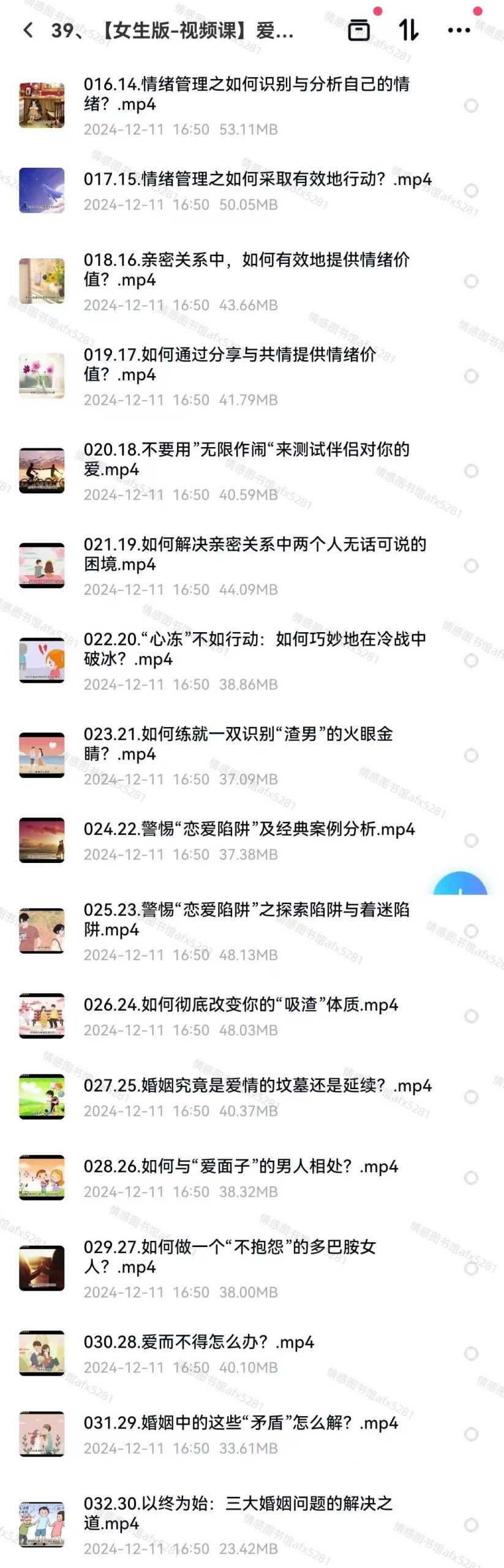
Task: Tap the blue plus floating button
Action: (x=460, y=886)
